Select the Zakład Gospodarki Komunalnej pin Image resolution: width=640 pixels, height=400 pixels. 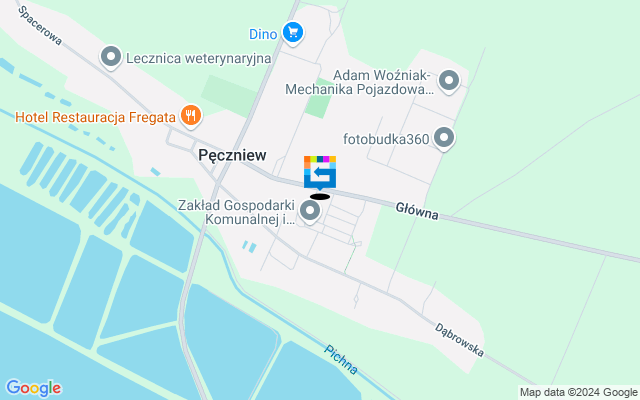pyautogui.click(x=311, y=210)
